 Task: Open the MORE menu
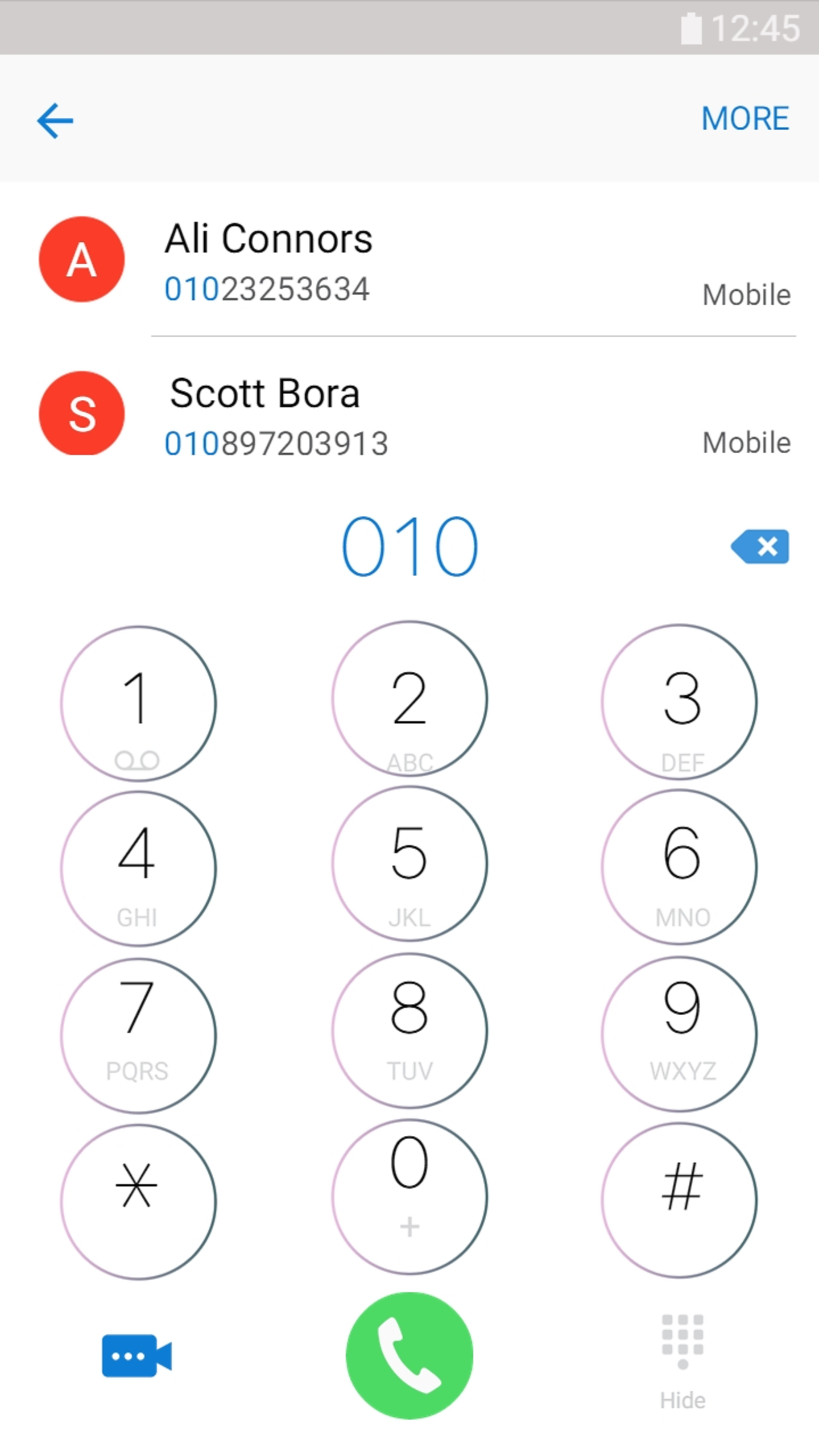(x=744, y=118)
